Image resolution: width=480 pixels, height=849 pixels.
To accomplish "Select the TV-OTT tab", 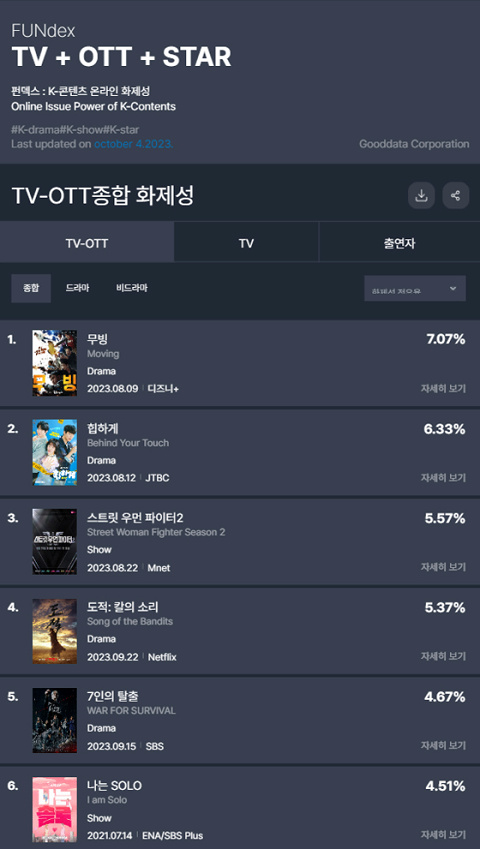I will (x=87, y=244).
